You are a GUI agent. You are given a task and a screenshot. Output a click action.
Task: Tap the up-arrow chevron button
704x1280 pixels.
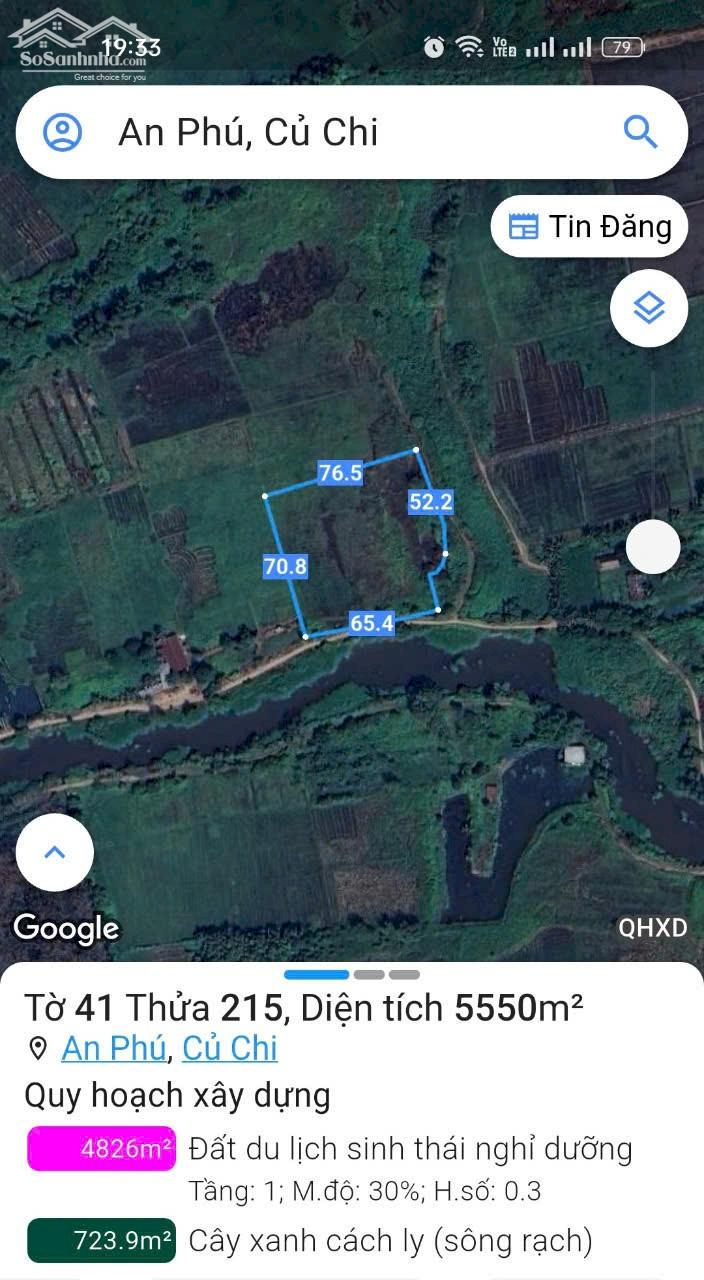coord(55,852)
